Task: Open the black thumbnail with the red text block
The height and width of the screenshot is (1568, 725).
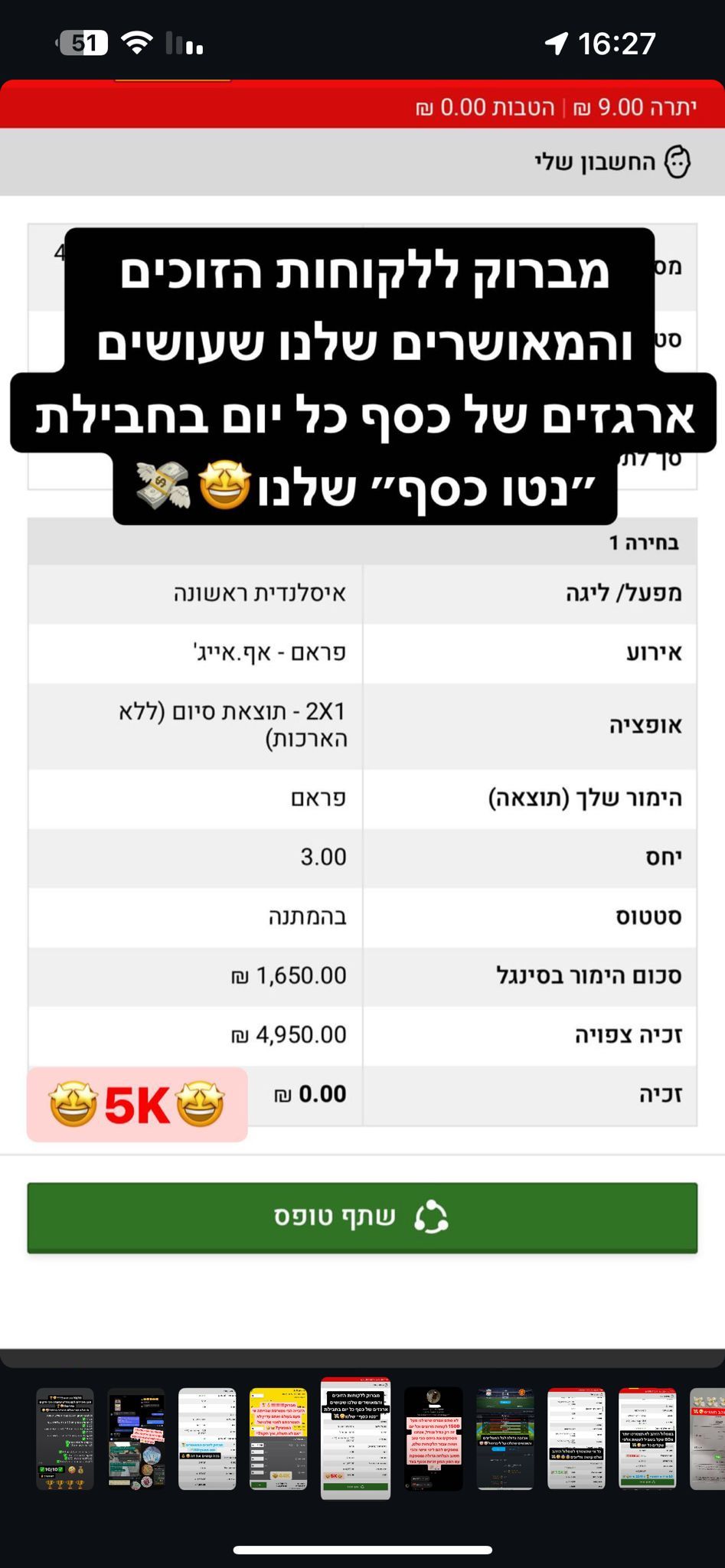Action: tap(433, 1438)
